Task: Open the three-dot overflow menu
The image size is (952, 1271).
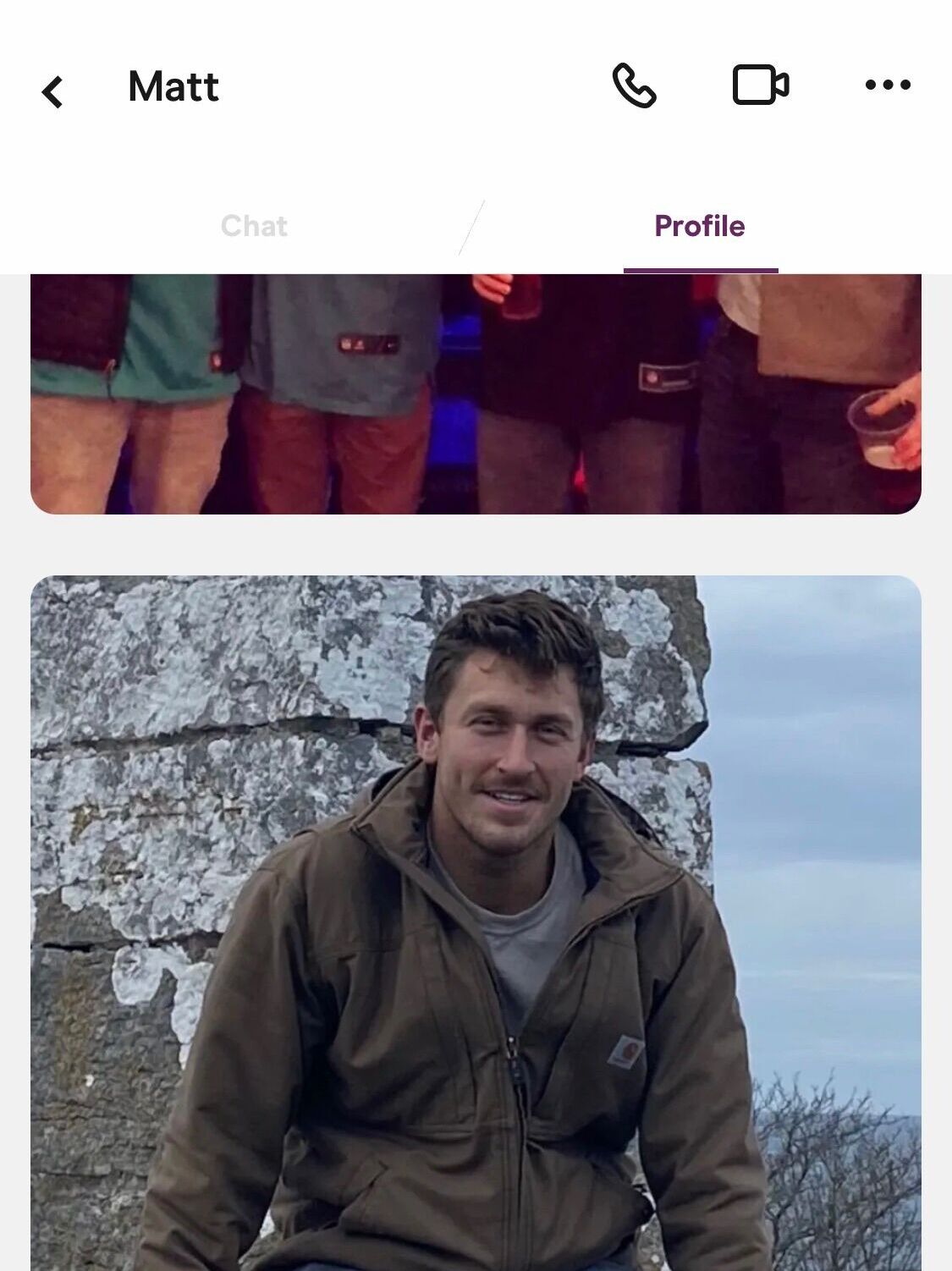Action: [x=888, y=85]
